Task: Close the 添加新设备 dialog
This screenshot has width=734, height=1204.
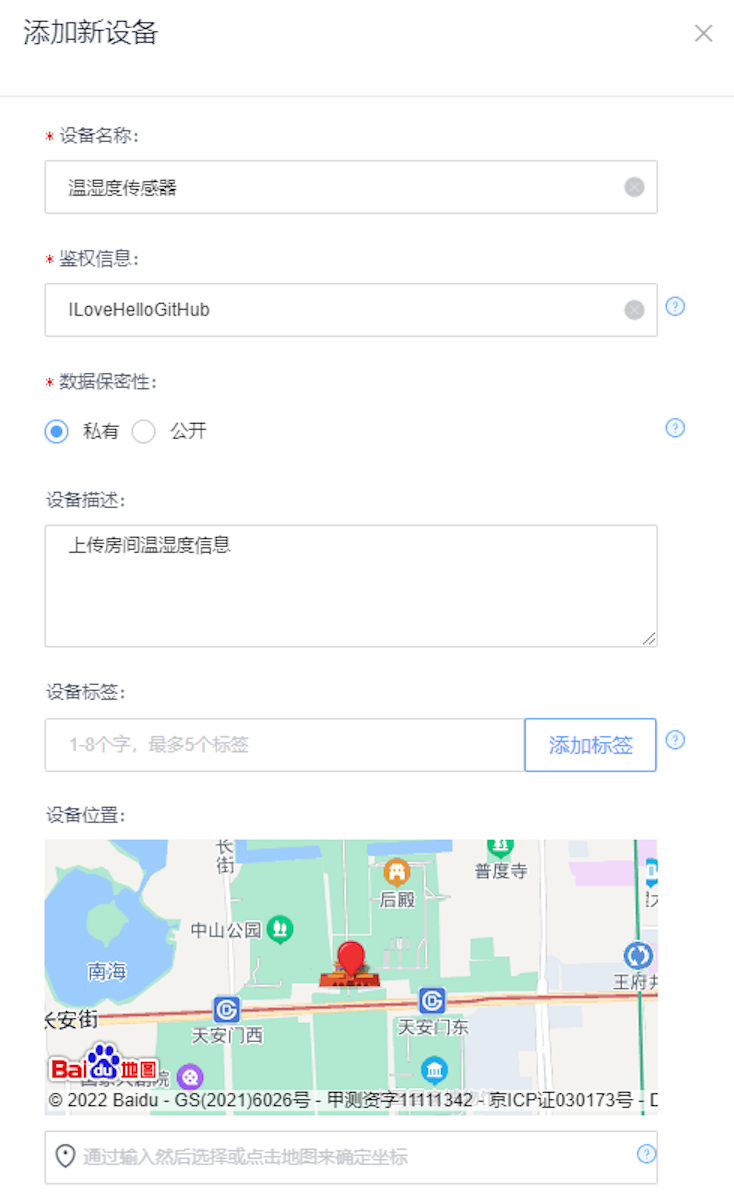Action: 703,33
